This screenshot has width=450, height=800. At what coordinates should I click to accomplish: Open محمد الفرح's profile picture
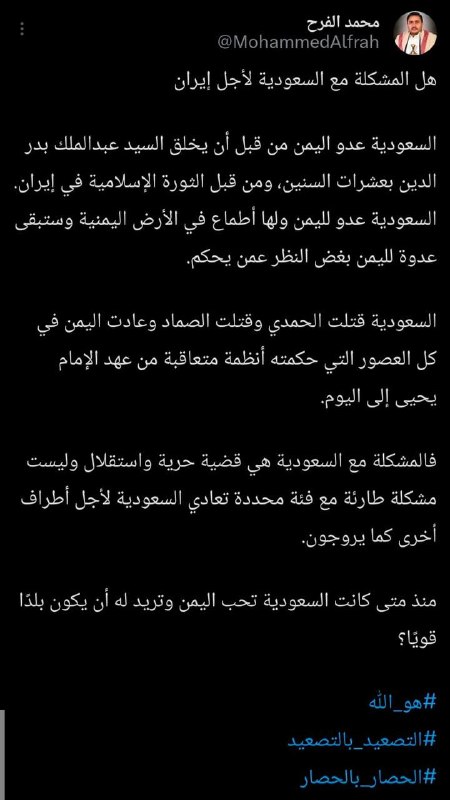pyautogui.click(x=415, y=33)
